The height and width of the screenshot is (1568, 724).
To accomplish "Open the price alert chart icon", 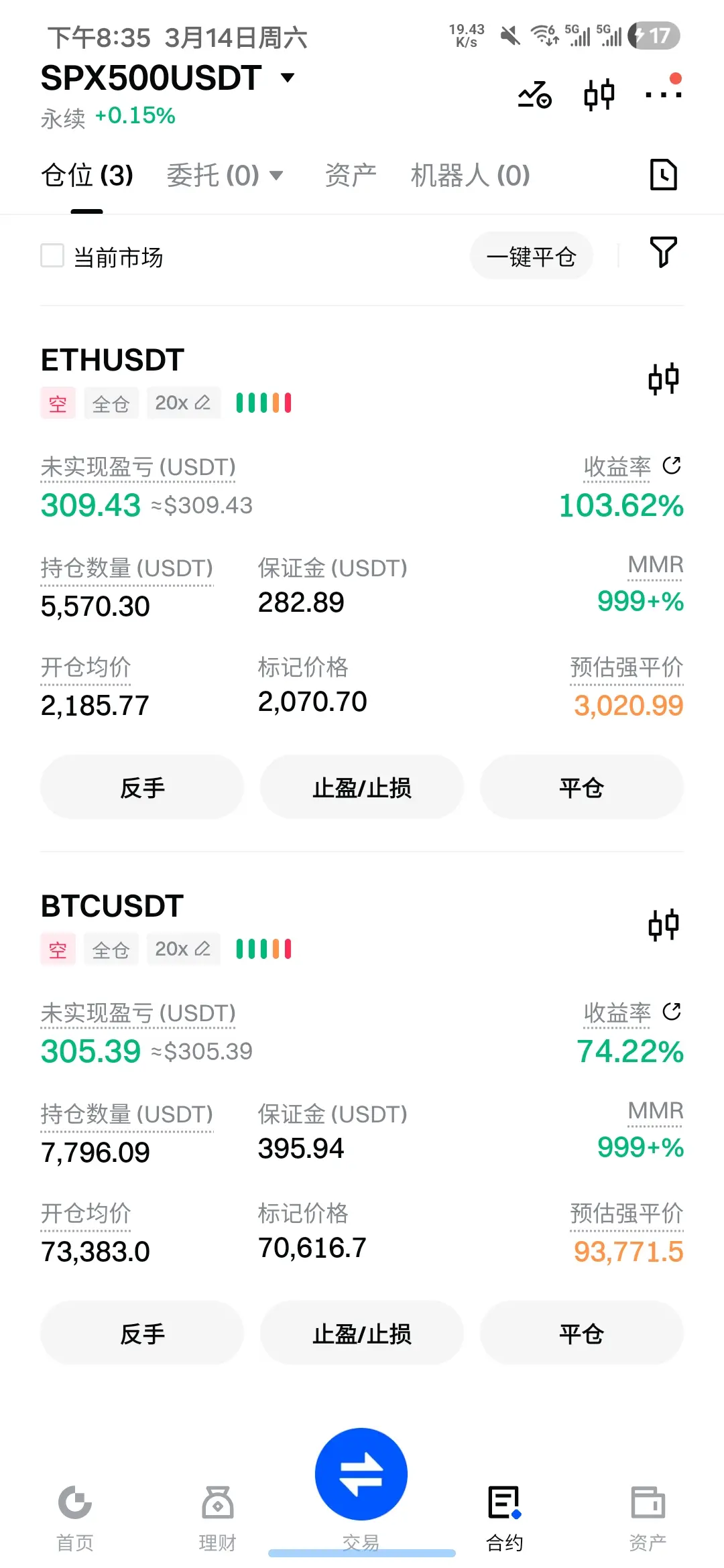I will 534,94.
